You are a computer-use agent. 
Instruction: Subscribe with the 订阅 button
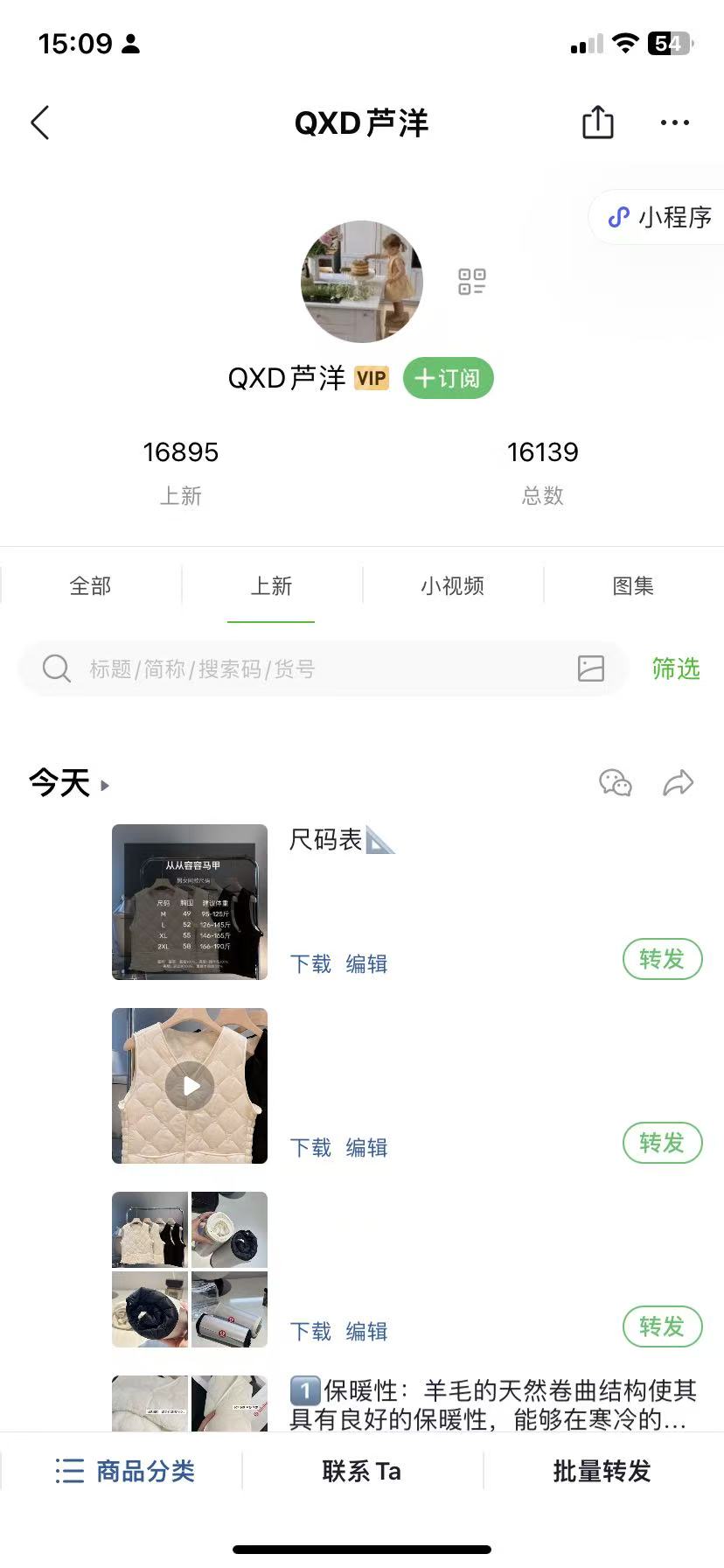[448, 379]
